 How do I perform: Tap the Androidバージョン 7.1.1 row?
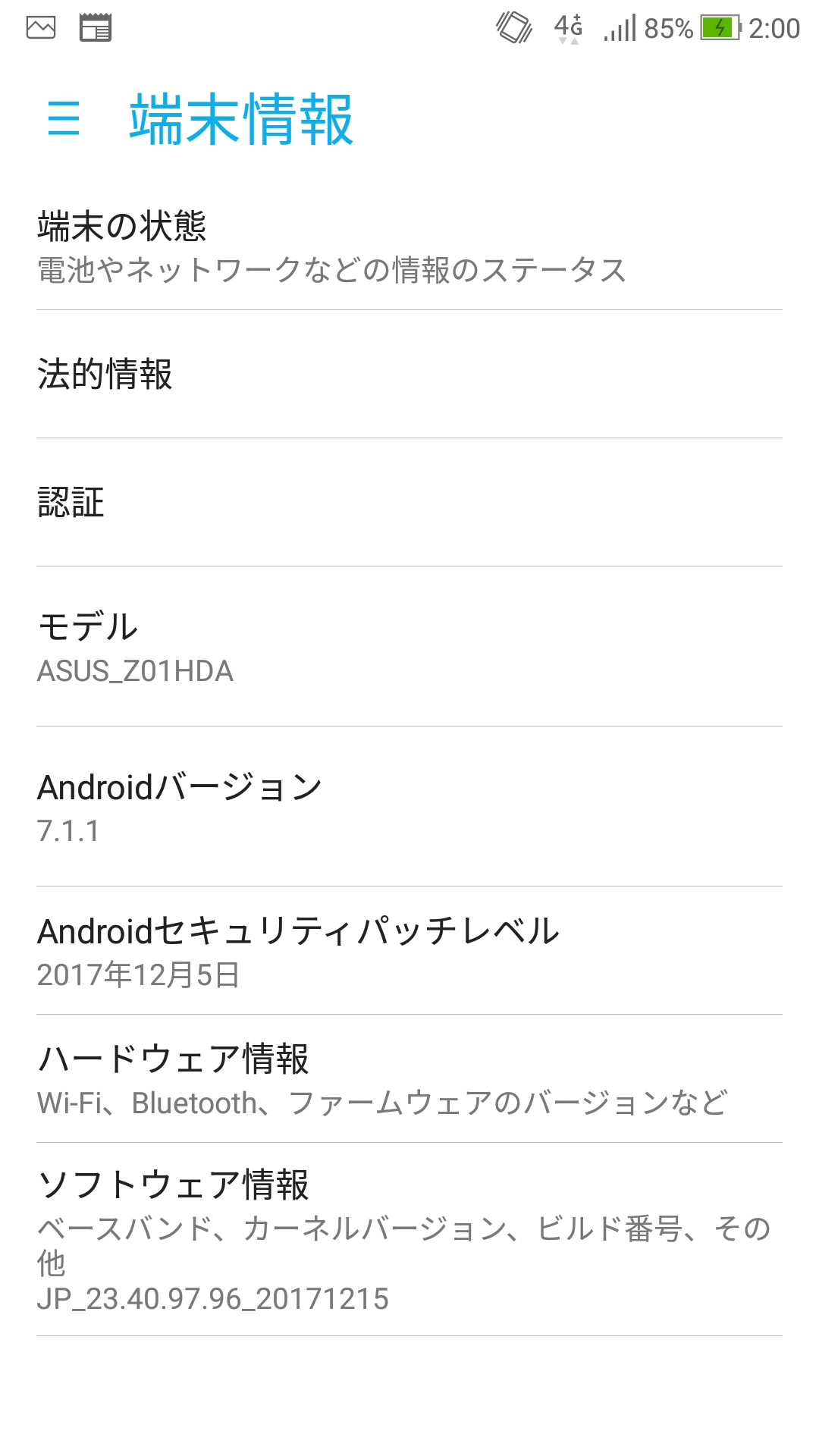click(409, 807)
